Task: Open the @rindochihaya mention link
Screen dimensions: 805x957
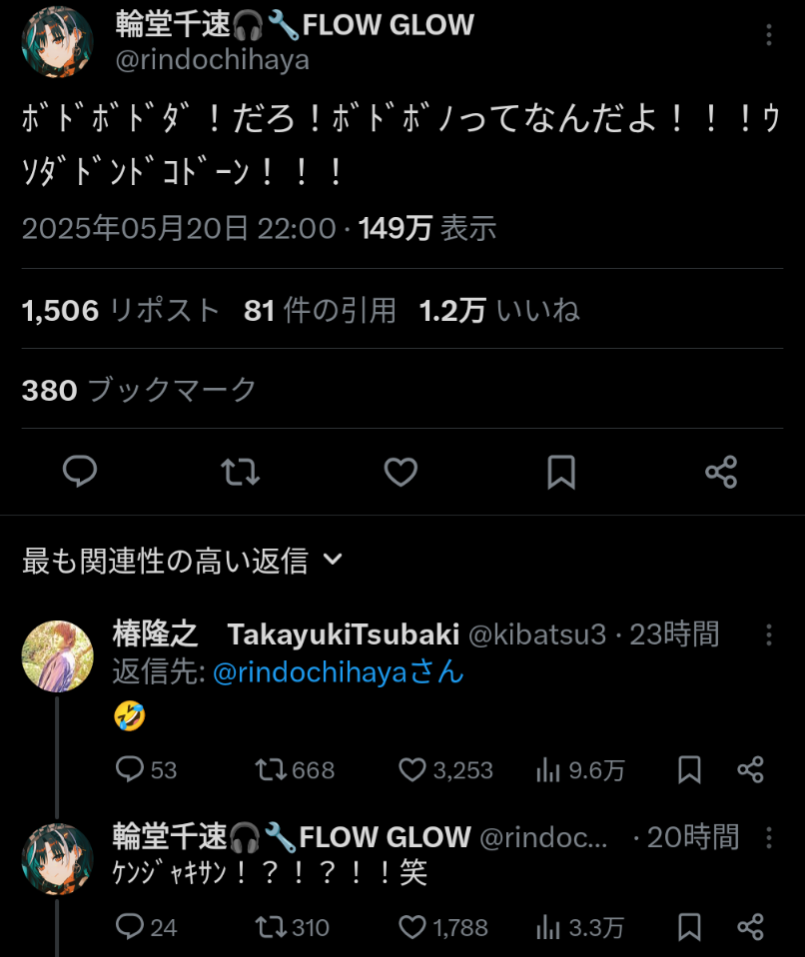Action: [338, 673]
